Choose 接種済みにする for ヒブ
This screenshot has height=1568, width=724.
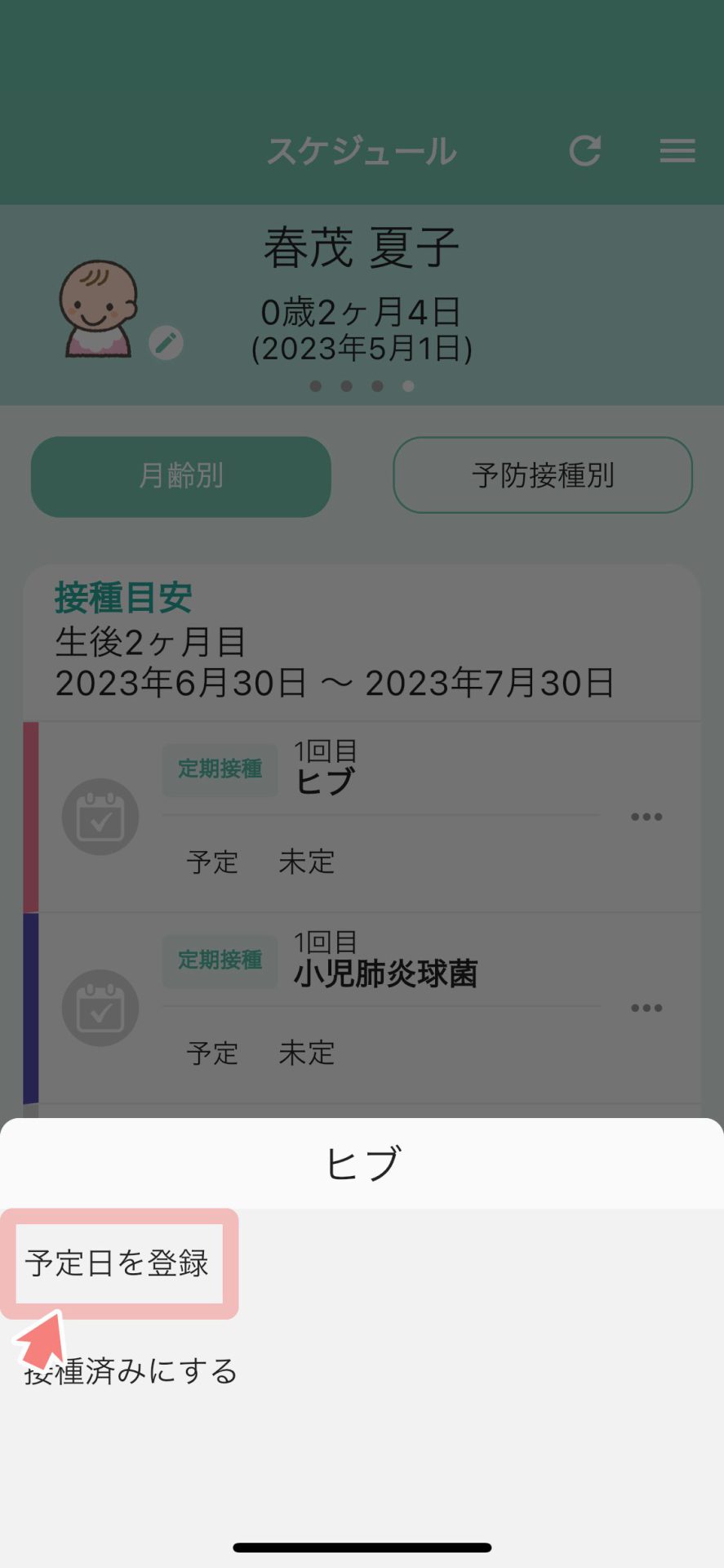(131, 1371)
